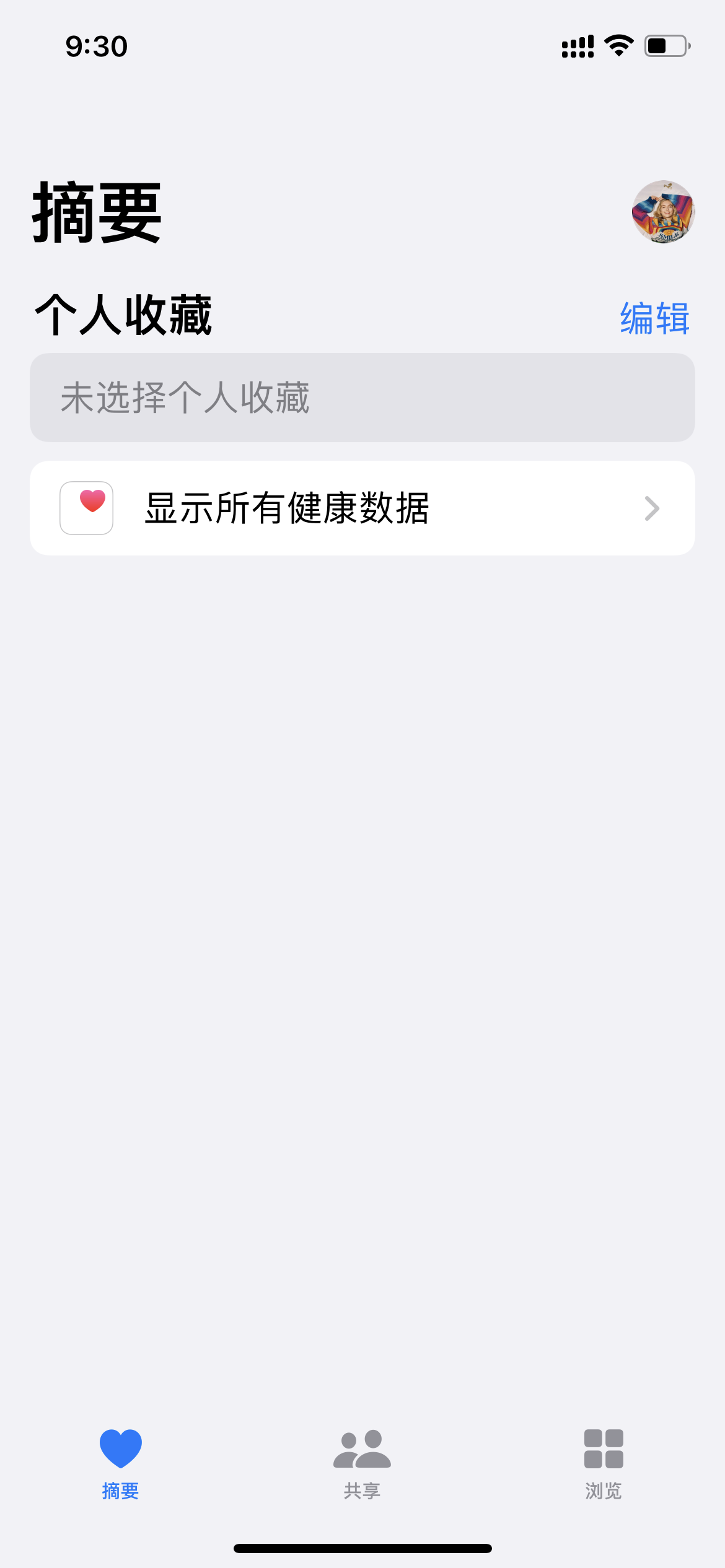Select the 摘要 tab
This screenshot has height=1568, width=725.
(x=120, y=1461)
